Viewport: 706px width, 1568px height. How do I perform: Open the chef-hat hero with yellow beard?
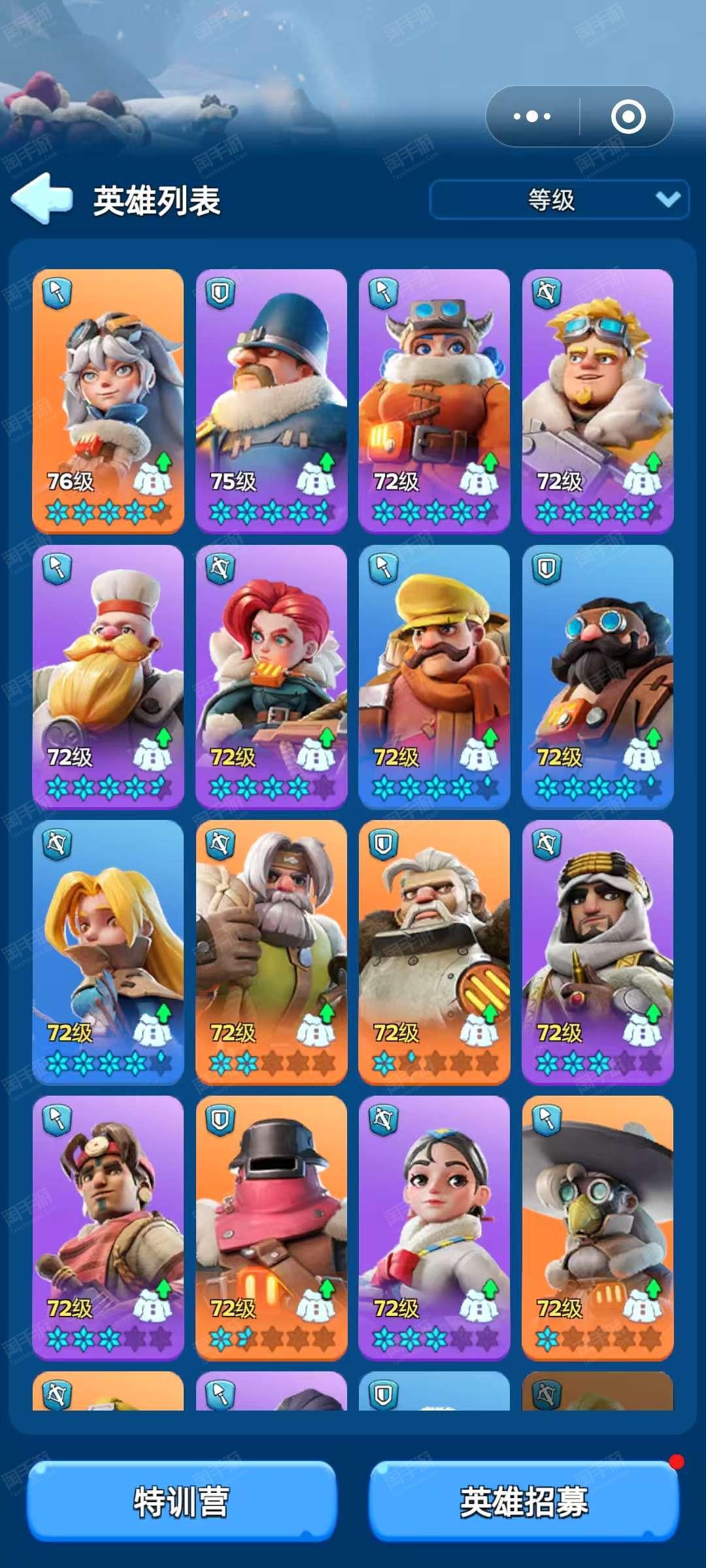pyautogui.click(x=109, y=677)
